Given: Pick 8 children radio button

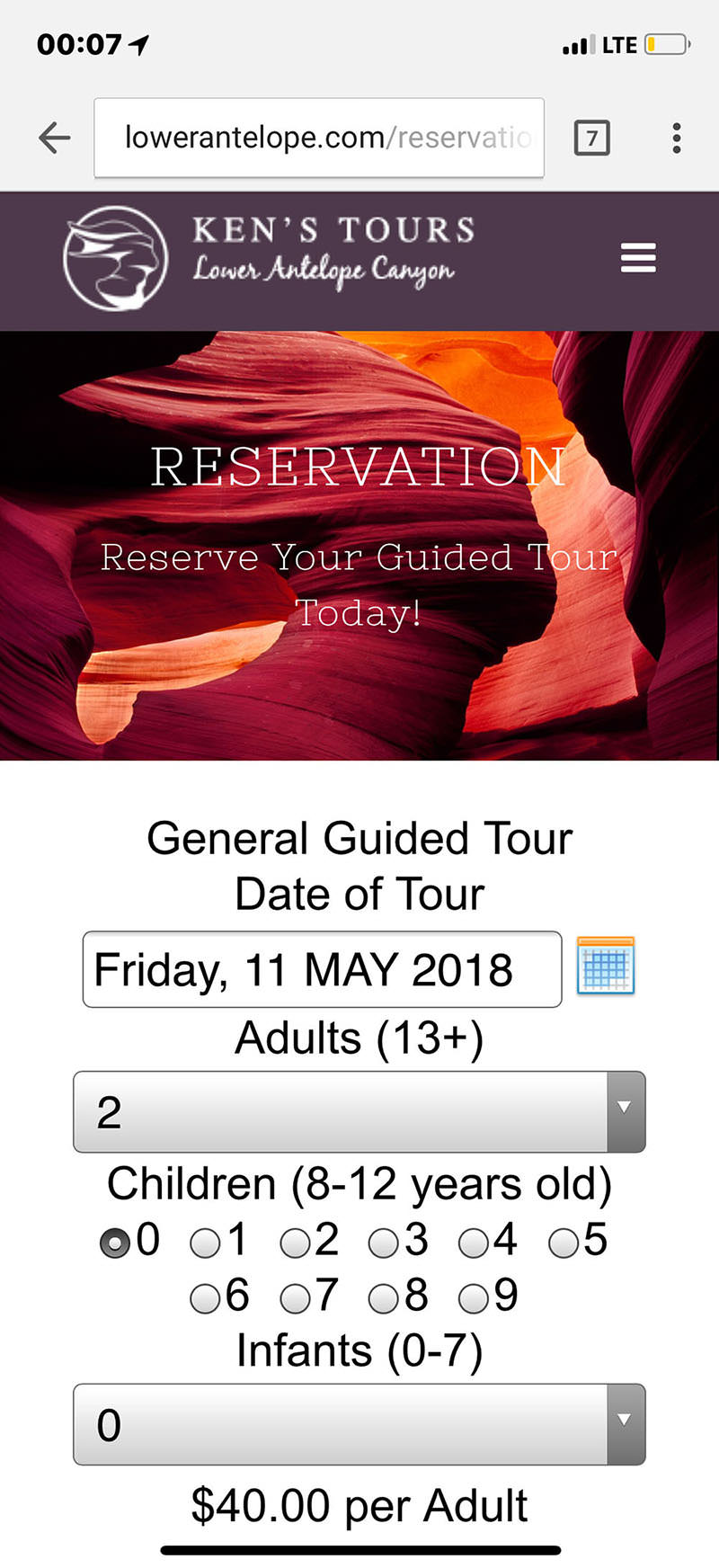Looking at the screenshot, I should tap(384, 1298).
